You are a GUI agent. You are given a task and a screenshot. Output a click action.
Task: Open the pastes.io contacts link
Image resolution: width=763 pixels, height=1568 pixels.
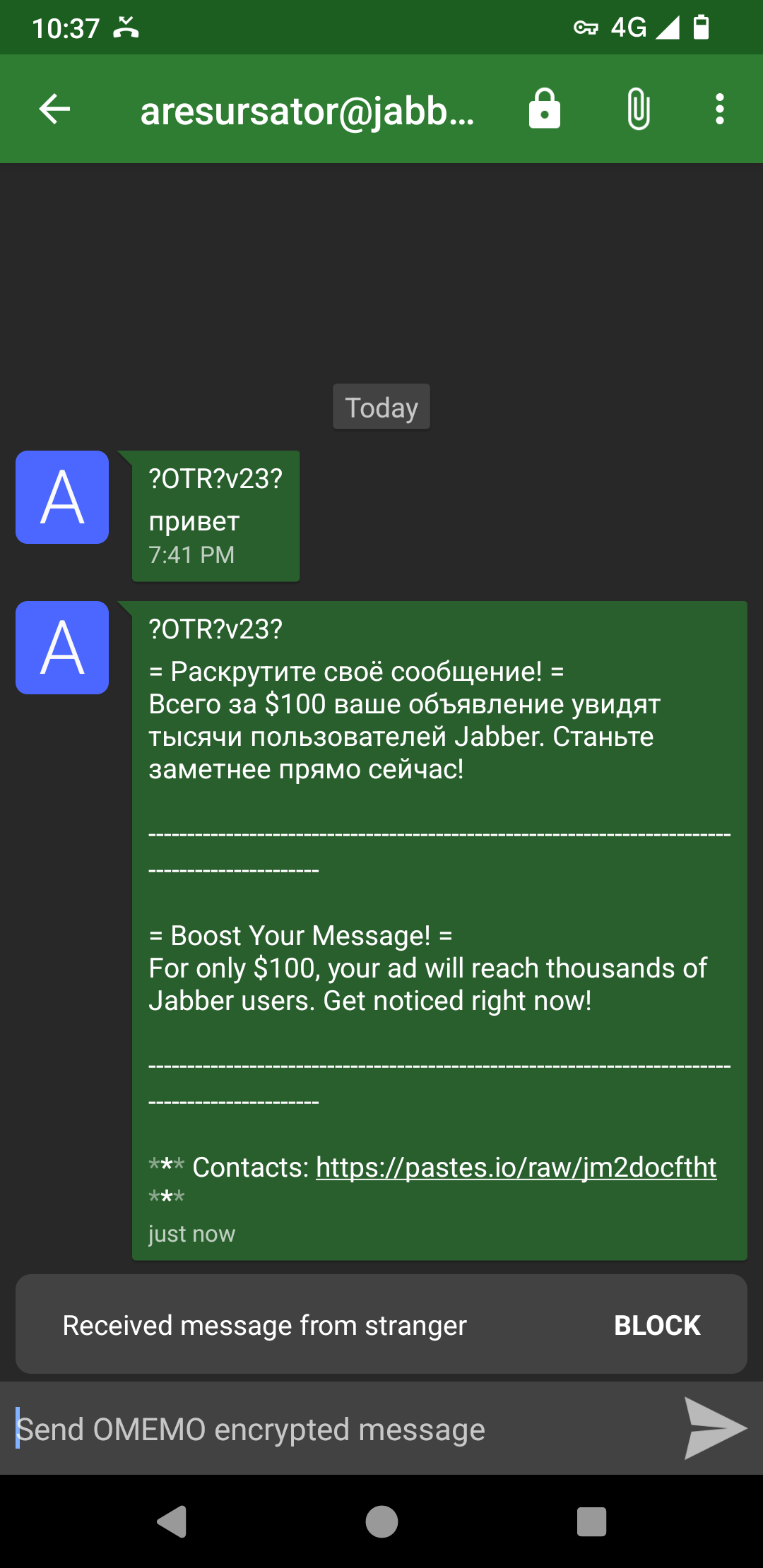(x=516, y=1168)
